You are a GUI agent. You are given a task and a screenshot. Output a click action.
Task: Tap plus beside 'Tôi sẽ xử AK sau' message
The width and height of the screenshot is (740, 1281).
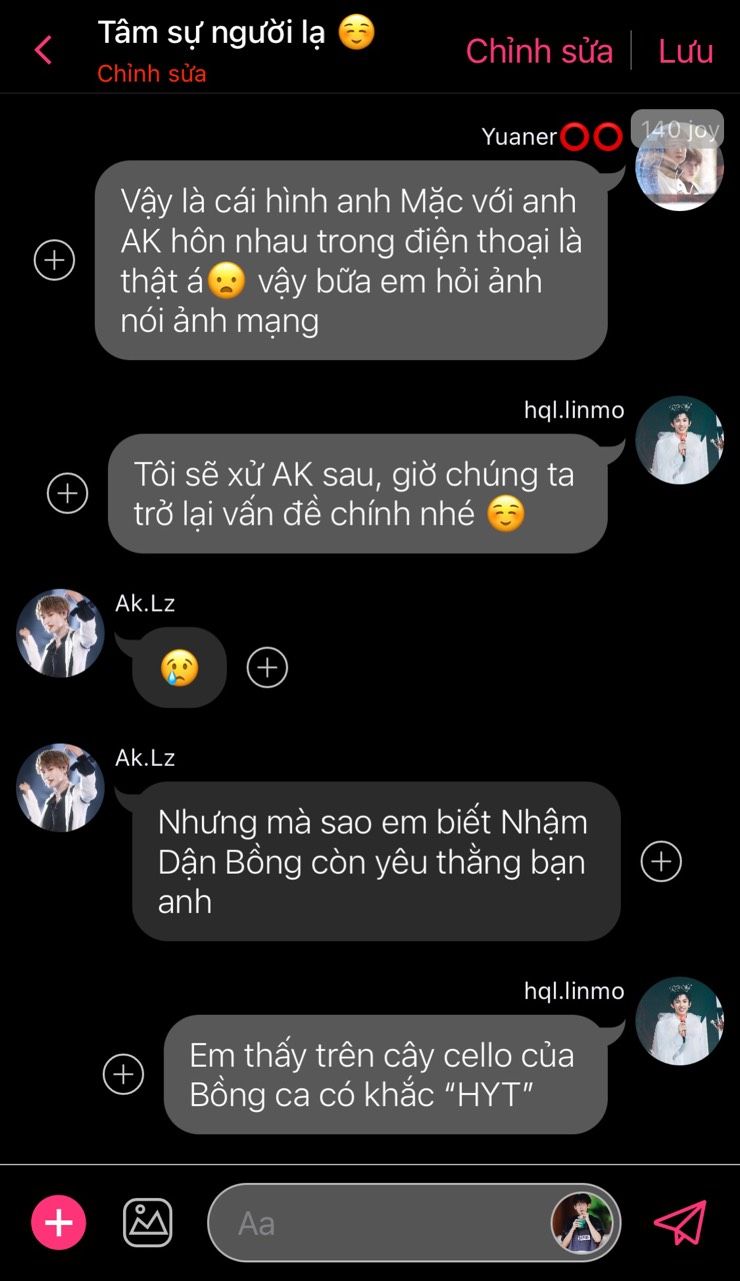tap(68, 493)
